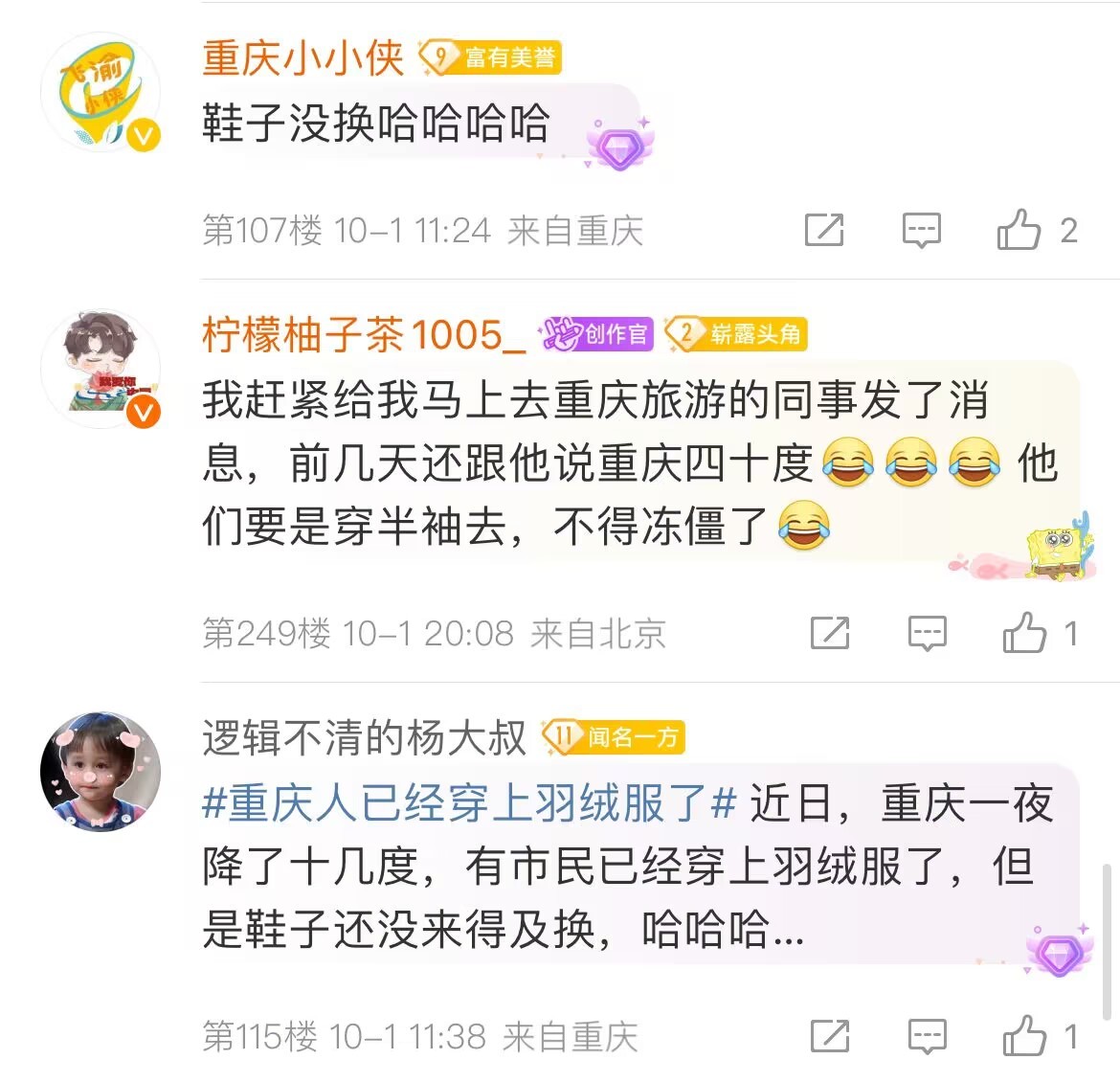Like 重庆小小侠's comment
Viewport: 1120px width, 1082px height.
pos(1019,230)
